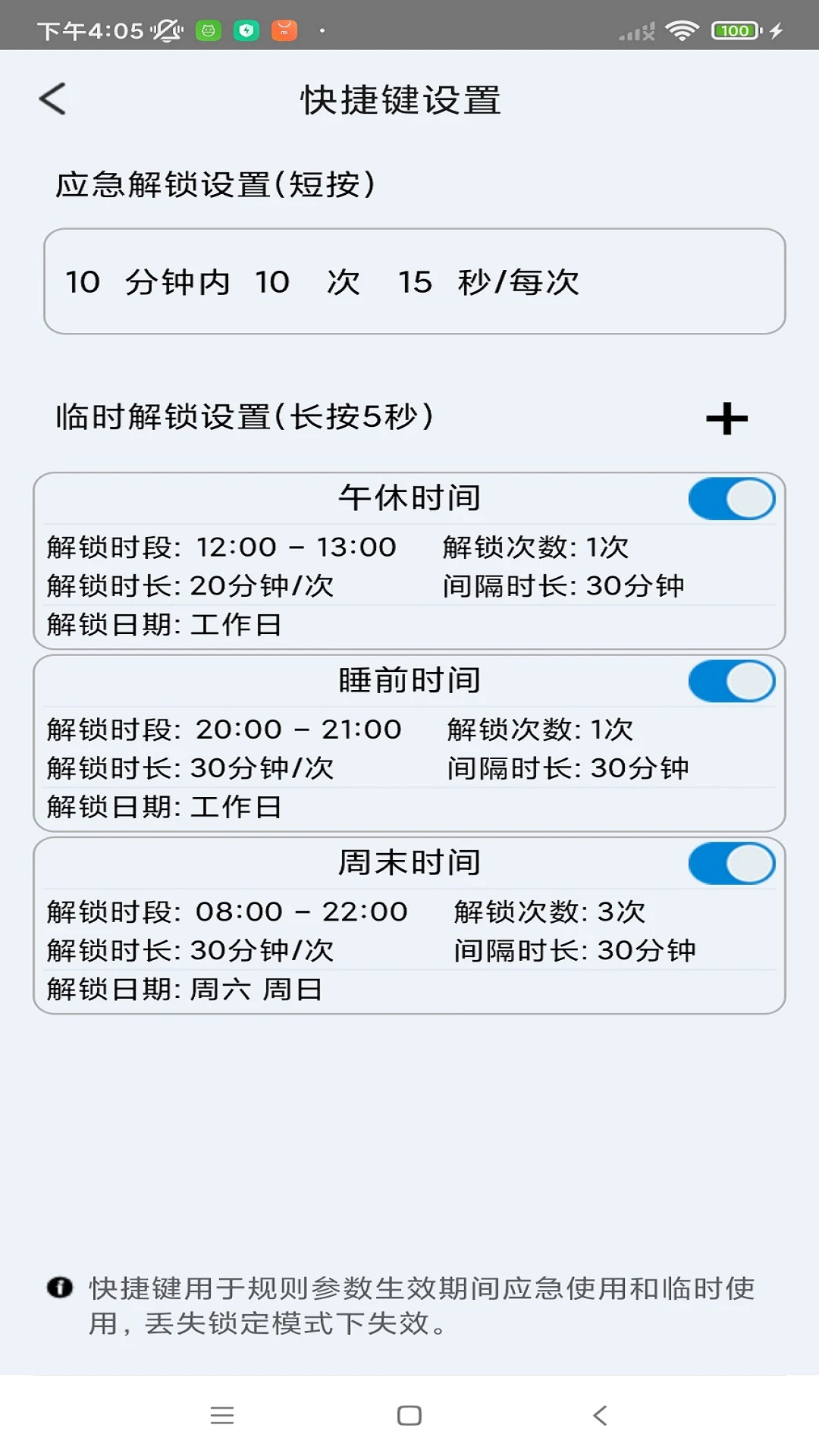The height and width of the screenshot is (1456, 819).
Task: Toggle the 周末时间 rule off
Action: click(x=730, y=863)
